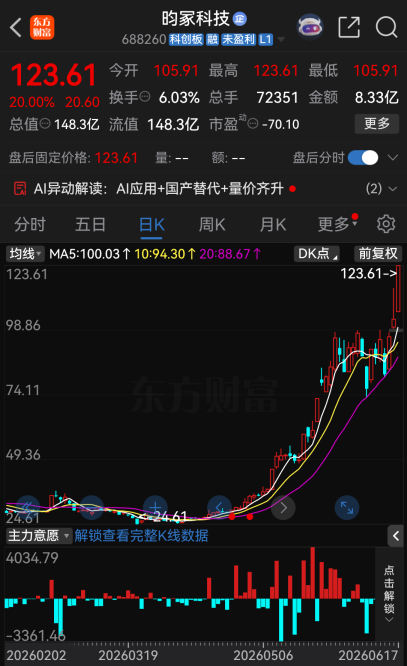Switch to the 五日 tab
Screen dimensions: 407x666
90,224
